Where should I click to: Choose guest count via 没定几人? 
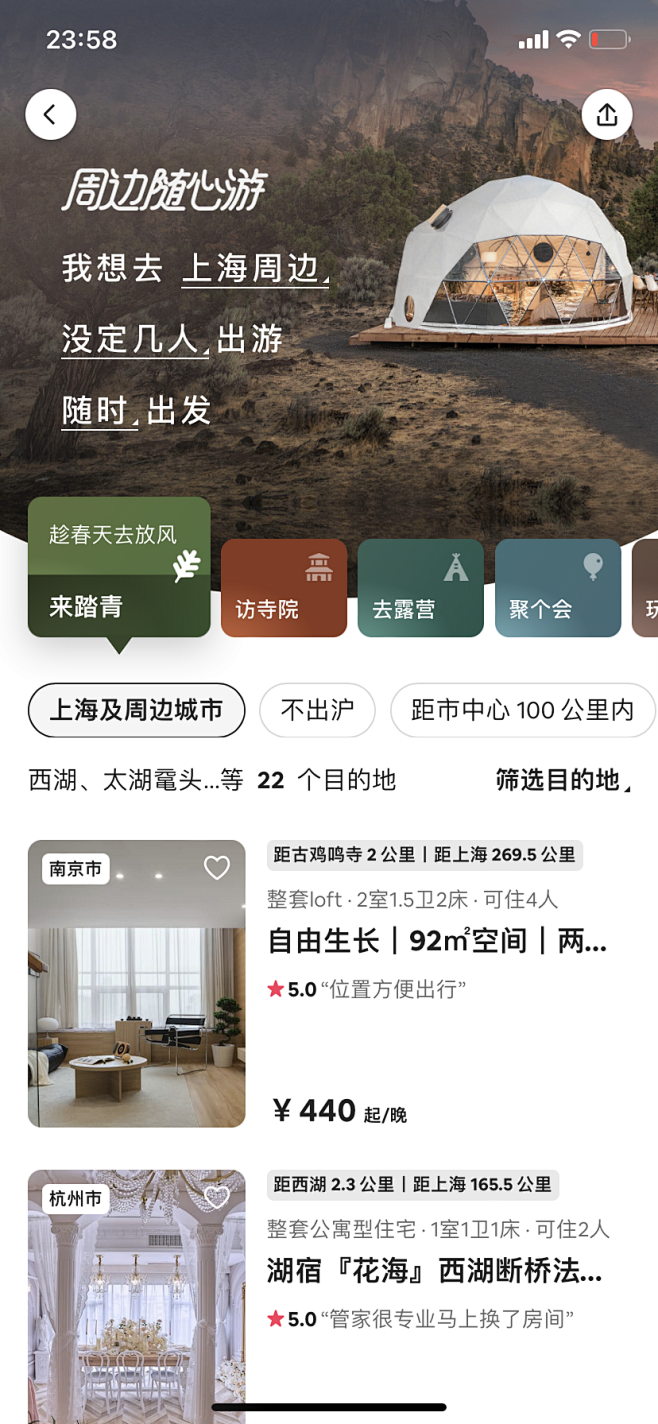pos(134,339)
